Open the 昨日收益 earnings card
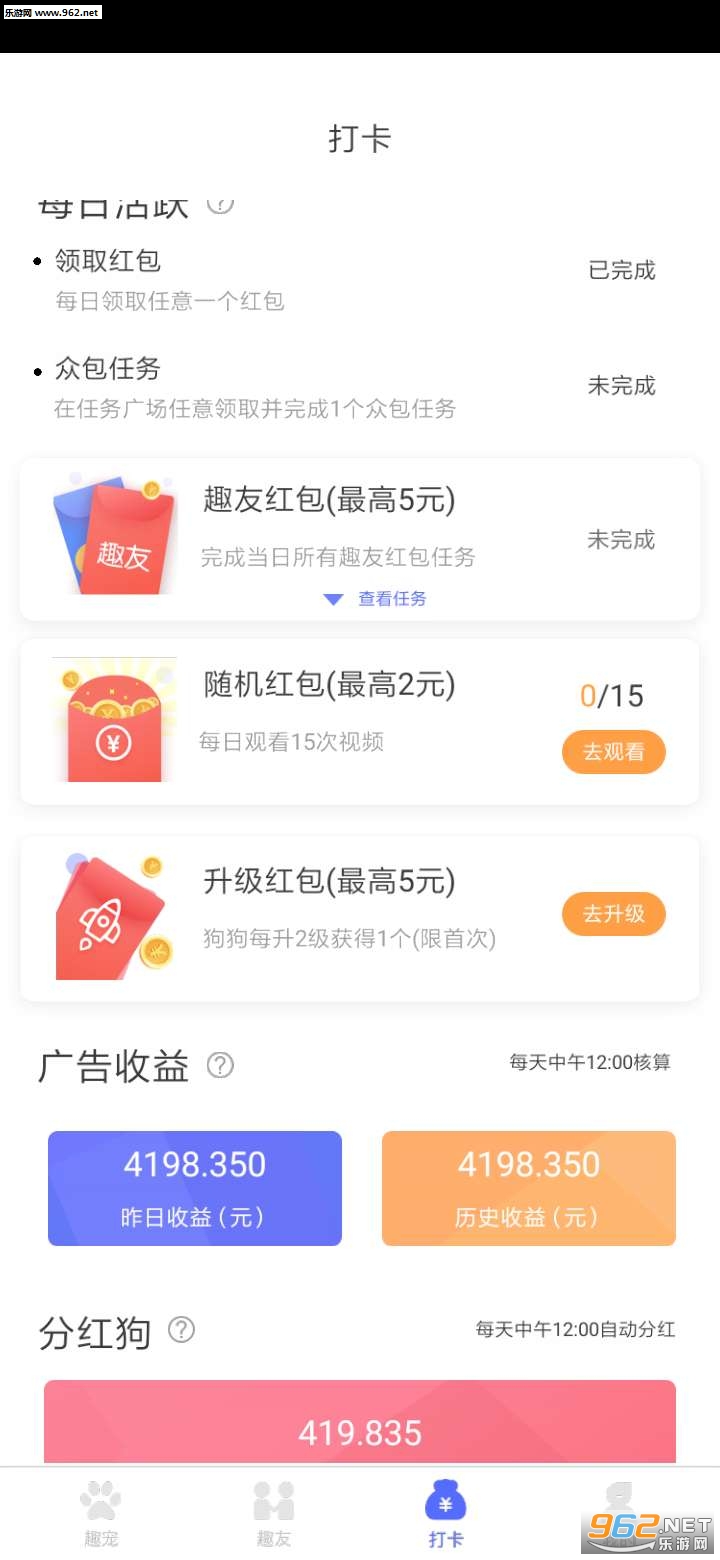This screenshot has width=720, height=1560. pyautogui.click(x=195, y=1188)
